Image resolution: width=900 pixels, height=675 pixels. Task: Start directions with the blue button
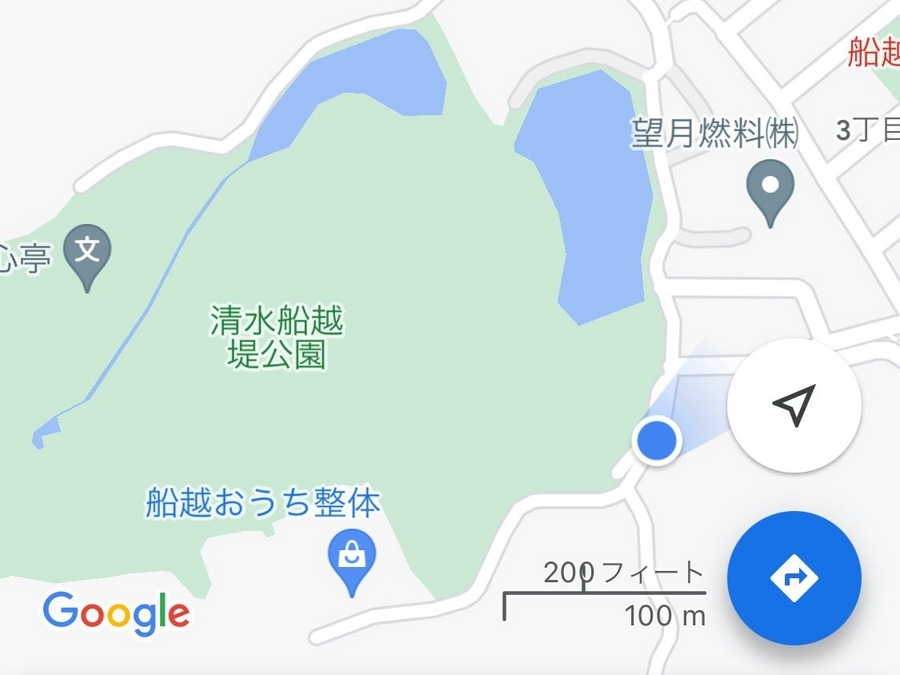click(794, 578)
